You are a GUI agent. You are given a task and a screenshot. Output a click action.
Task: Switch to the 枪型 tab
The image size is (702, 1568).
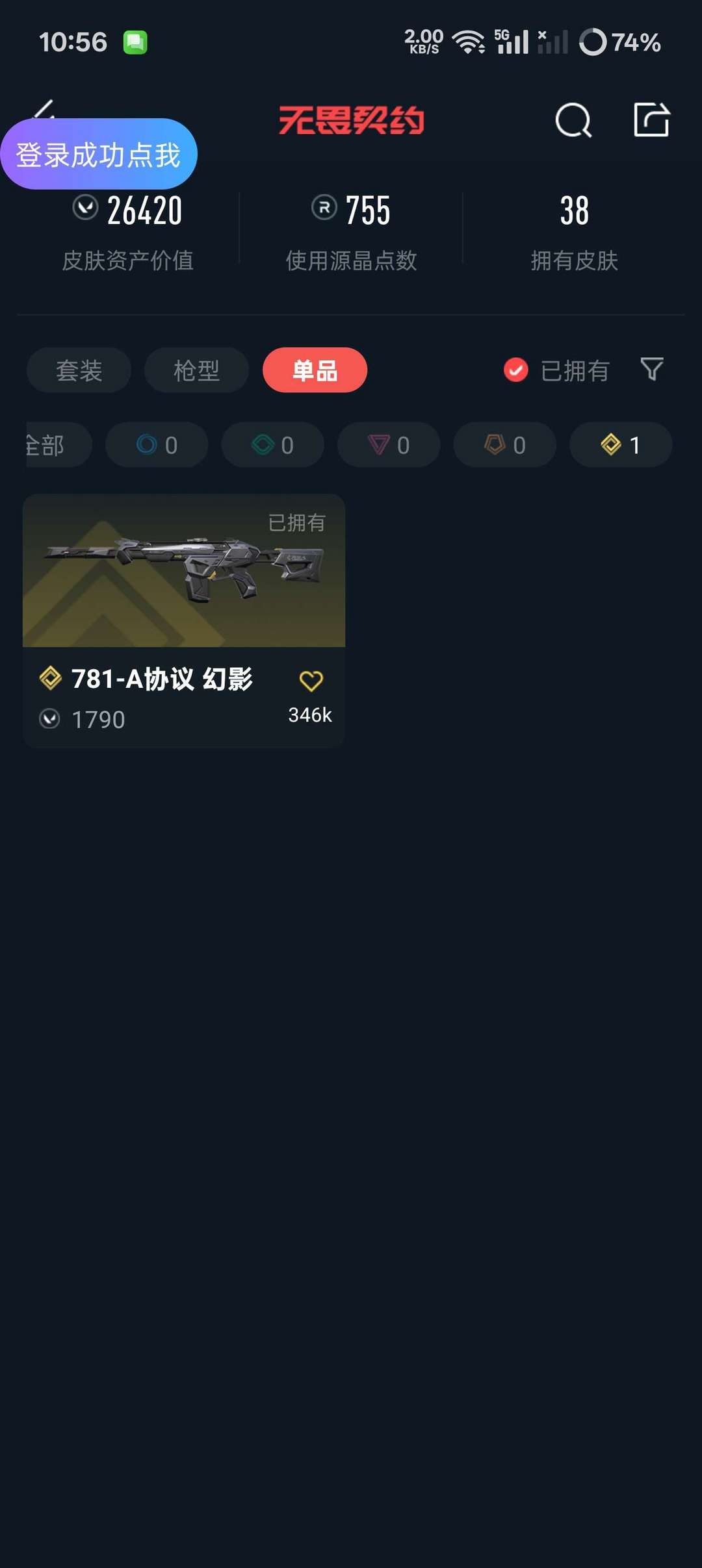tap(196, 370)
